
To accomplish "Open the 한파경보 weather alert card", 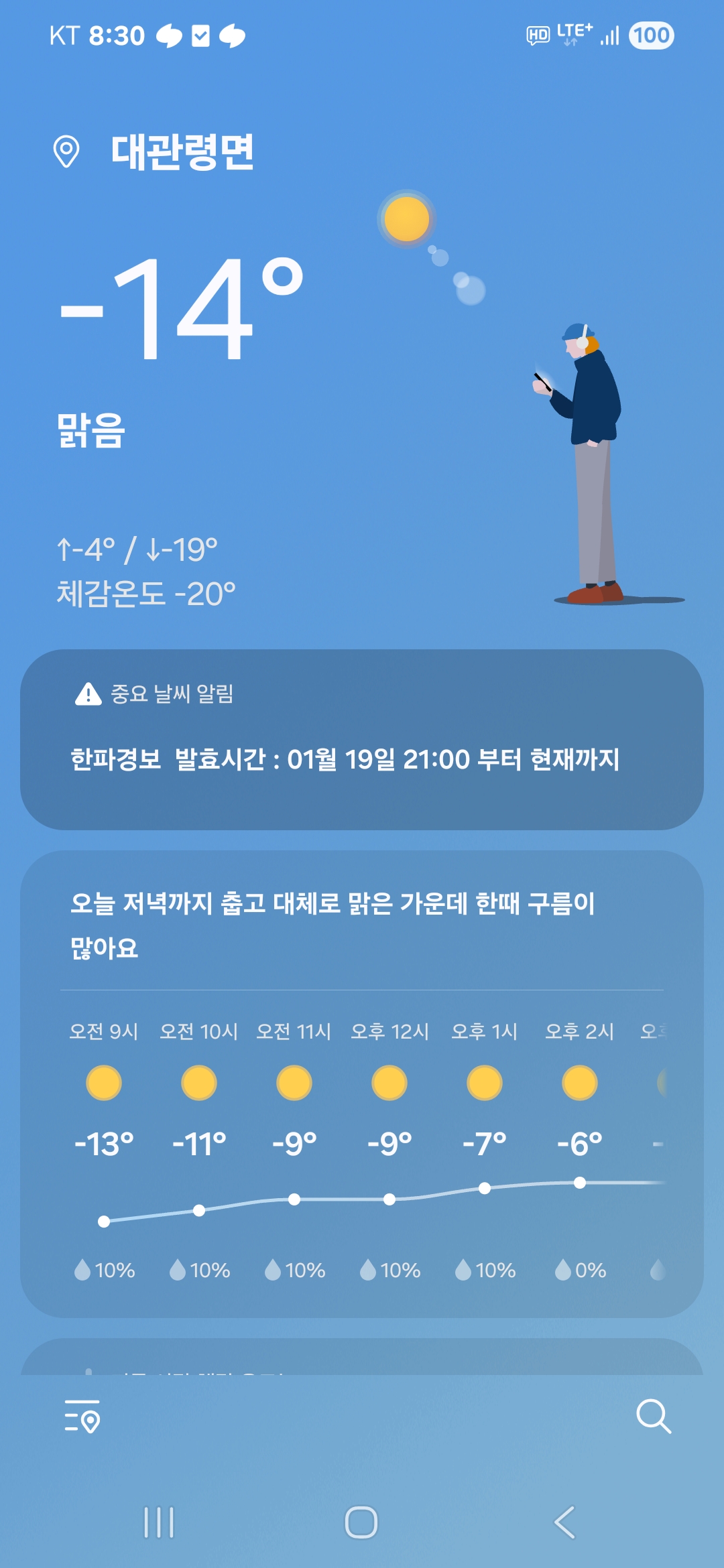I will [362, 740].
